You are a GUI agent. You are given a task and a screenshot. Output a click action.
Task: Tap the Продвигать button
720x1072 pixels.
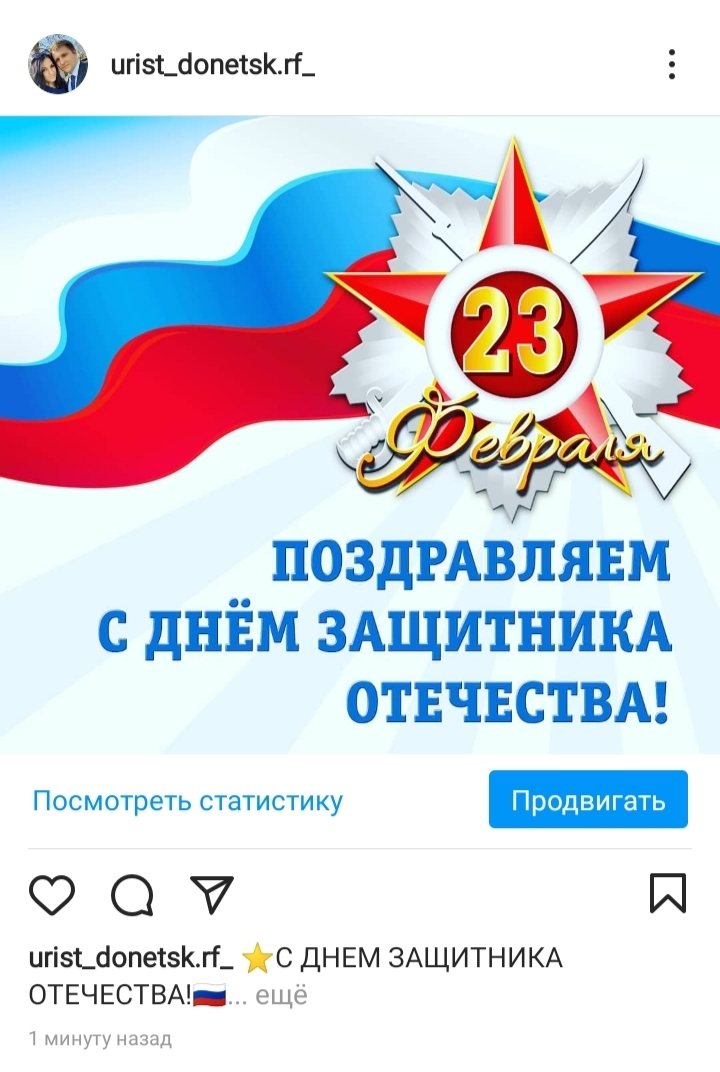[x=588, y=800]
